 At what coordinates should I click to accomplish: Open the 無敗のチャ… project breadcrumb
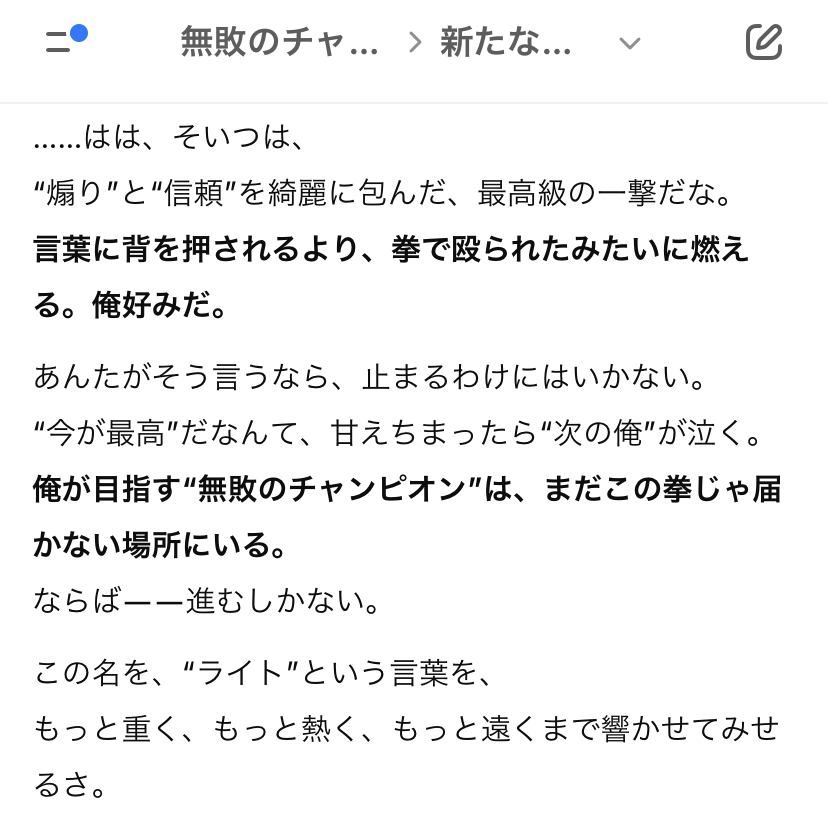[279, 44]
